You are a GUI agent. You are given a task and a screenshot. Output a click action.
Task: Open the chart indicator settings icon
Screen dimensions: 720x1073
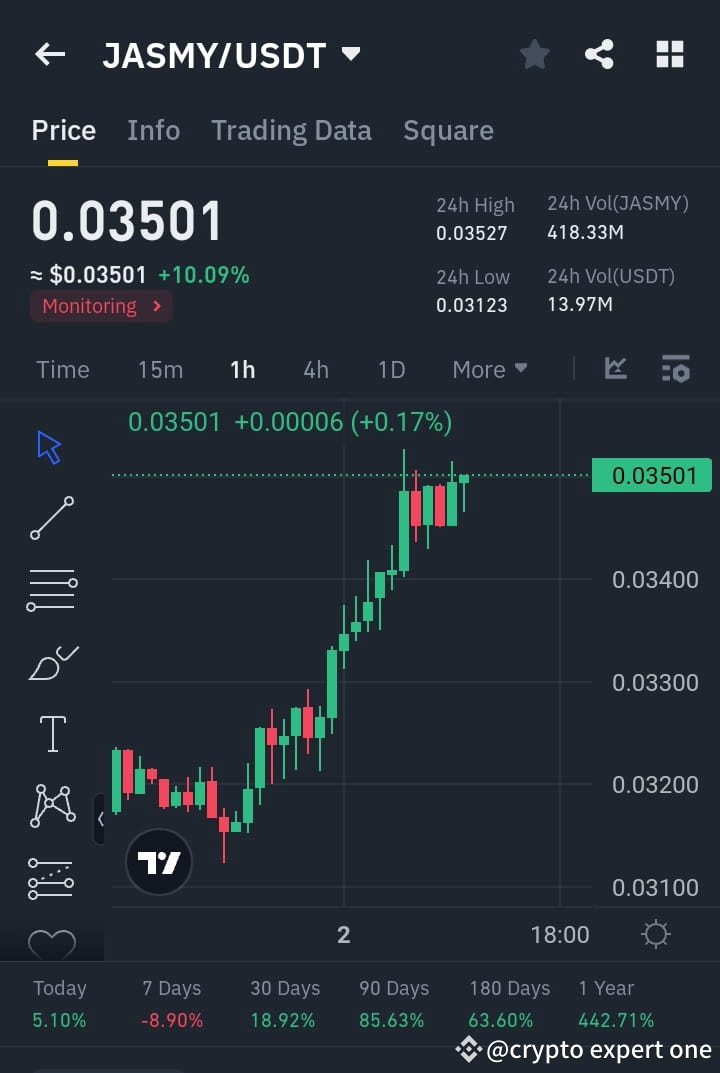pos(675,369)
